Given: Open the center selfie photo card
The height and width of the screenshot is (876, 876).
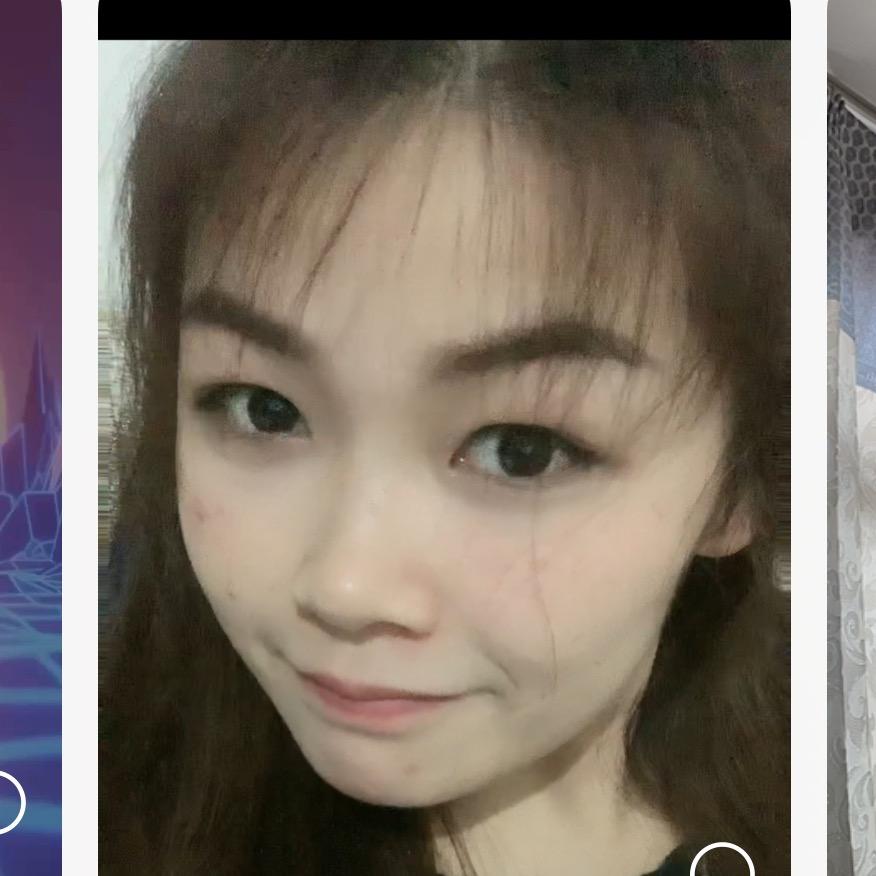Looking at the screenshot, I should tap(444, 450).
